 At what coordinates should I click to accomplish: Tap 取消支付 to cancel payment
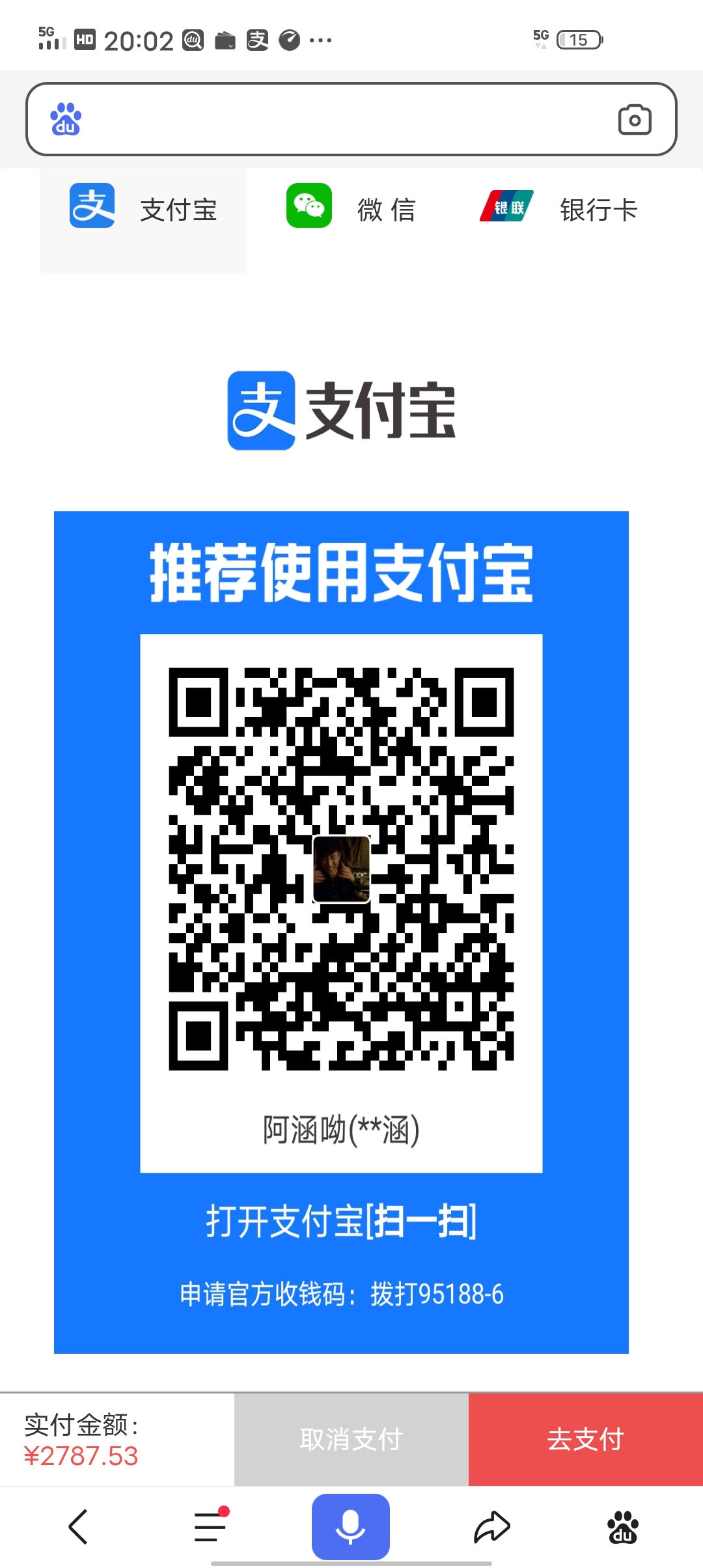tap(351, 1439)
